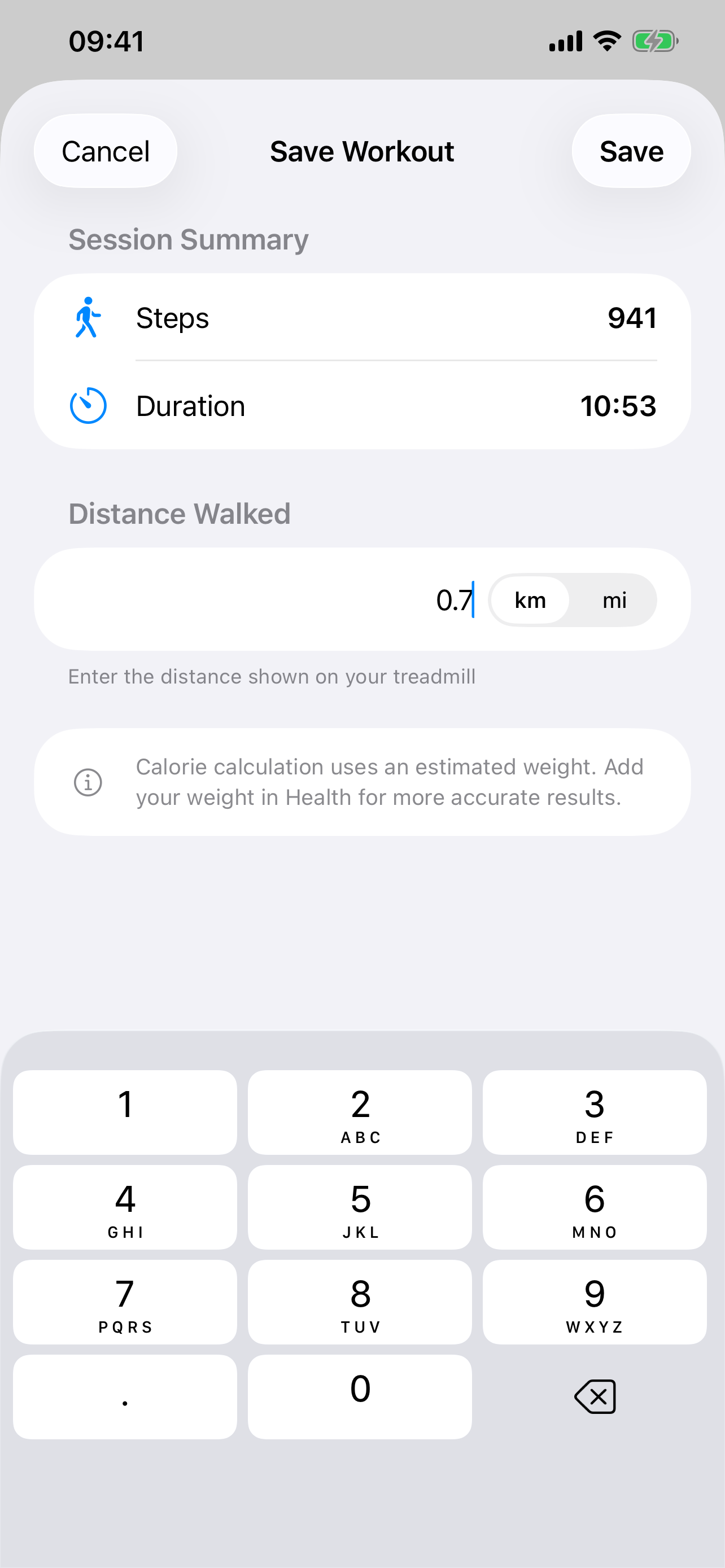The image size is (725, 1568).
Task: Tap the 941 steps value
Action: tap(632, 317)
